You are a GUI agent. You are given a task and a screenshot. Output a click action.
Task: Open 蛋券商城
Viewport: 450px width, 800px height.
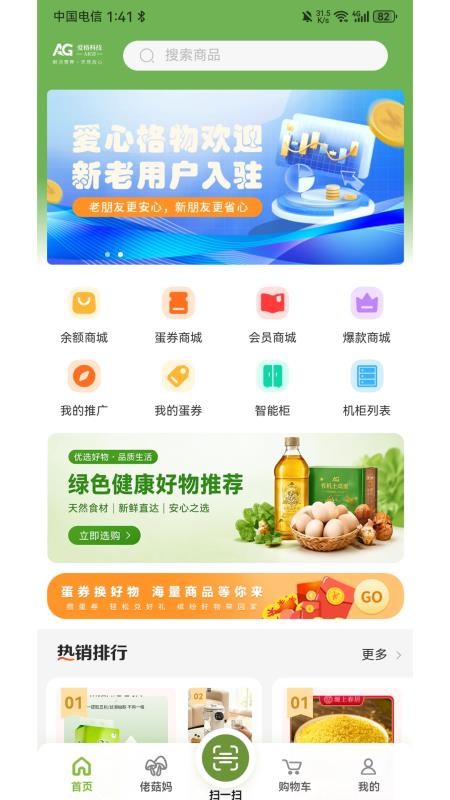pos(178,316)
